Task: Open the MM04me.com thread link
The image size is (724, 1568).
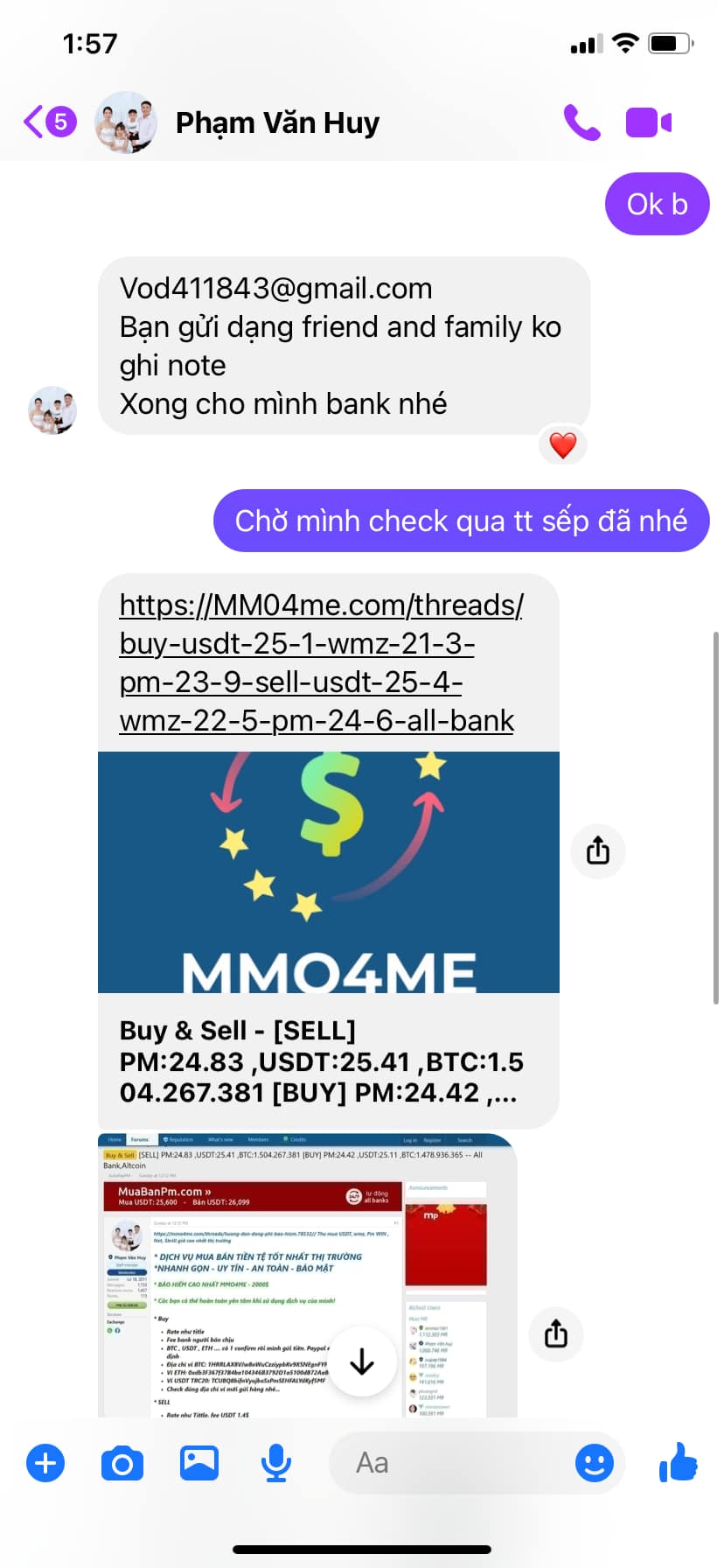Action: pos(321,662)
